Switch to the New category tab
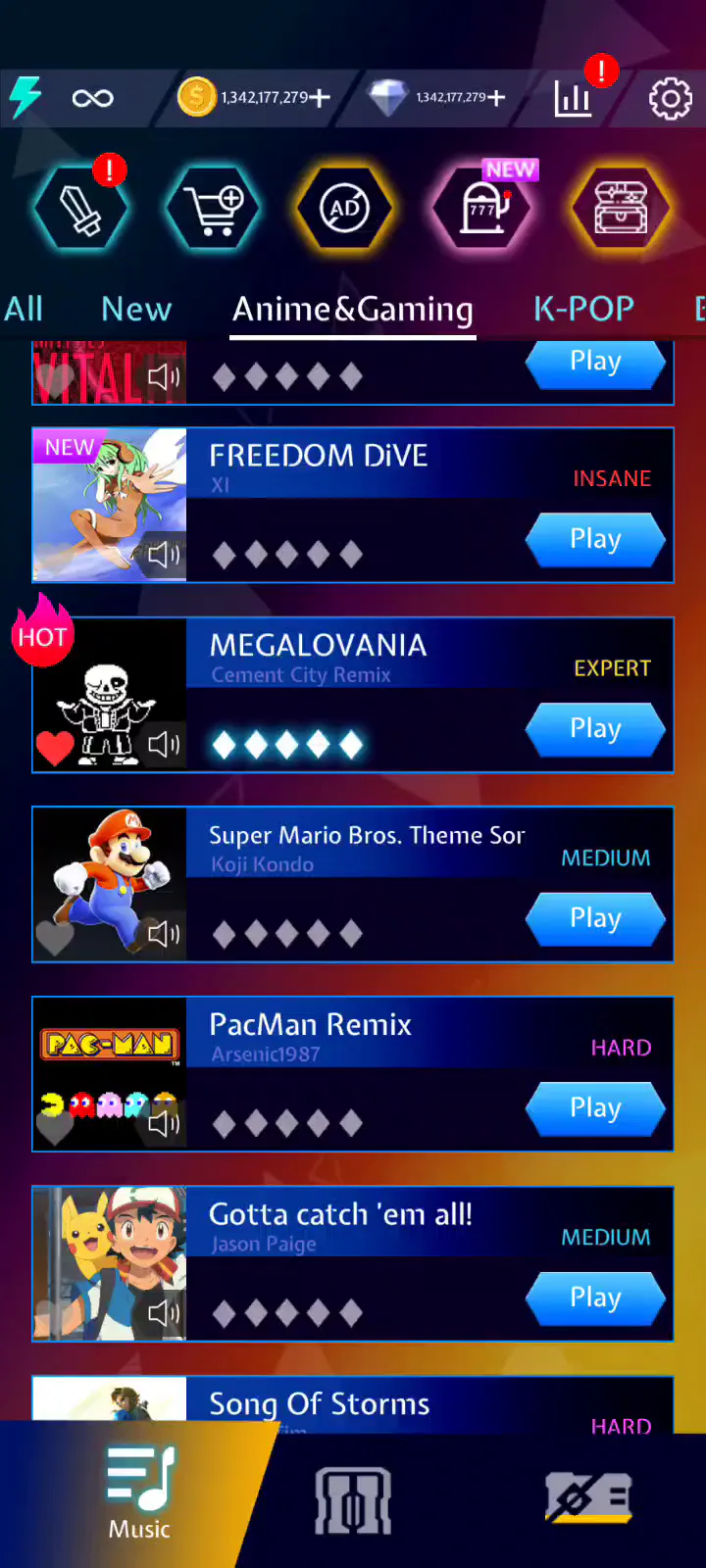The height and width of the screenshot is (1568, 706). point(136,310)
